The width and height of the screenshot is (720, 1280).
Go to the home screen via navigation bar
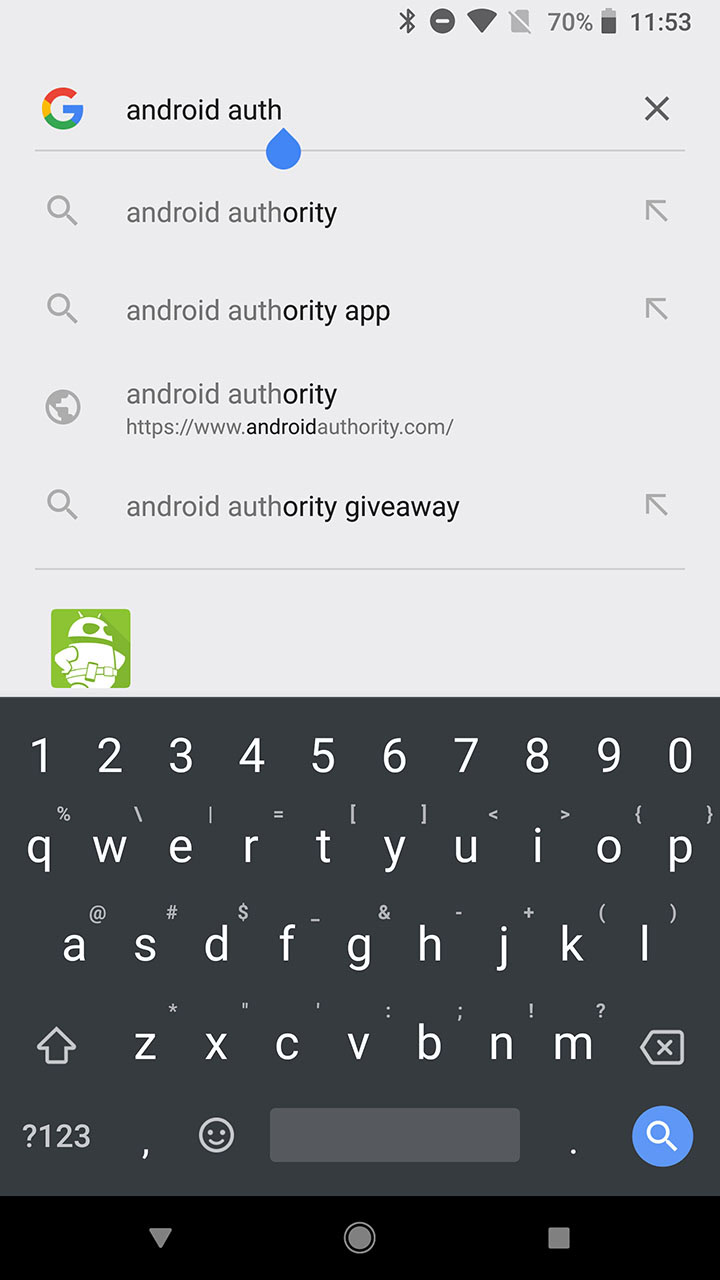[360, 1238]
